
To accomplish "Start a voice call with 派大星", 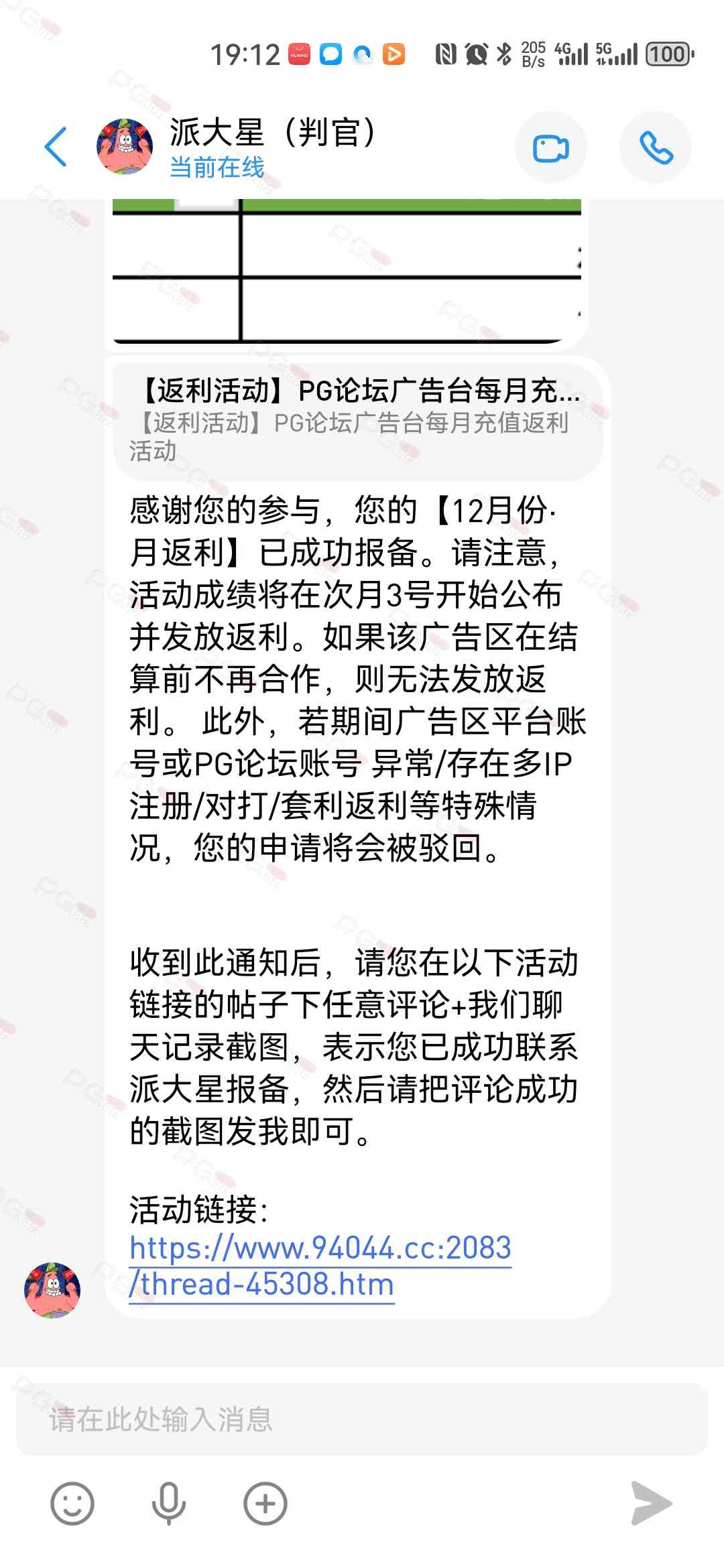I will coord(656,147).
